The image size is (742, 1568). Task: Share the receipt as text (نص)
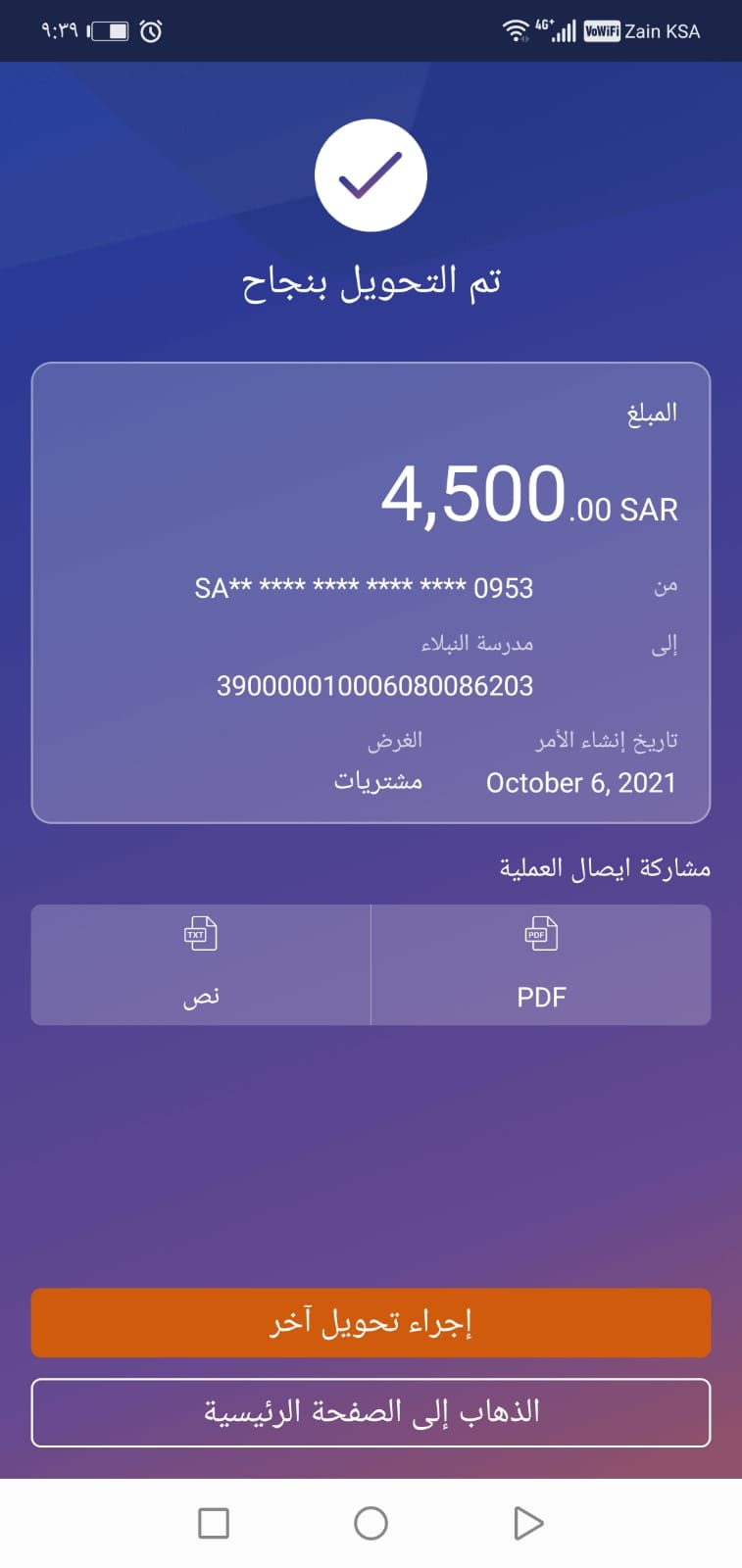coord(201,964)
